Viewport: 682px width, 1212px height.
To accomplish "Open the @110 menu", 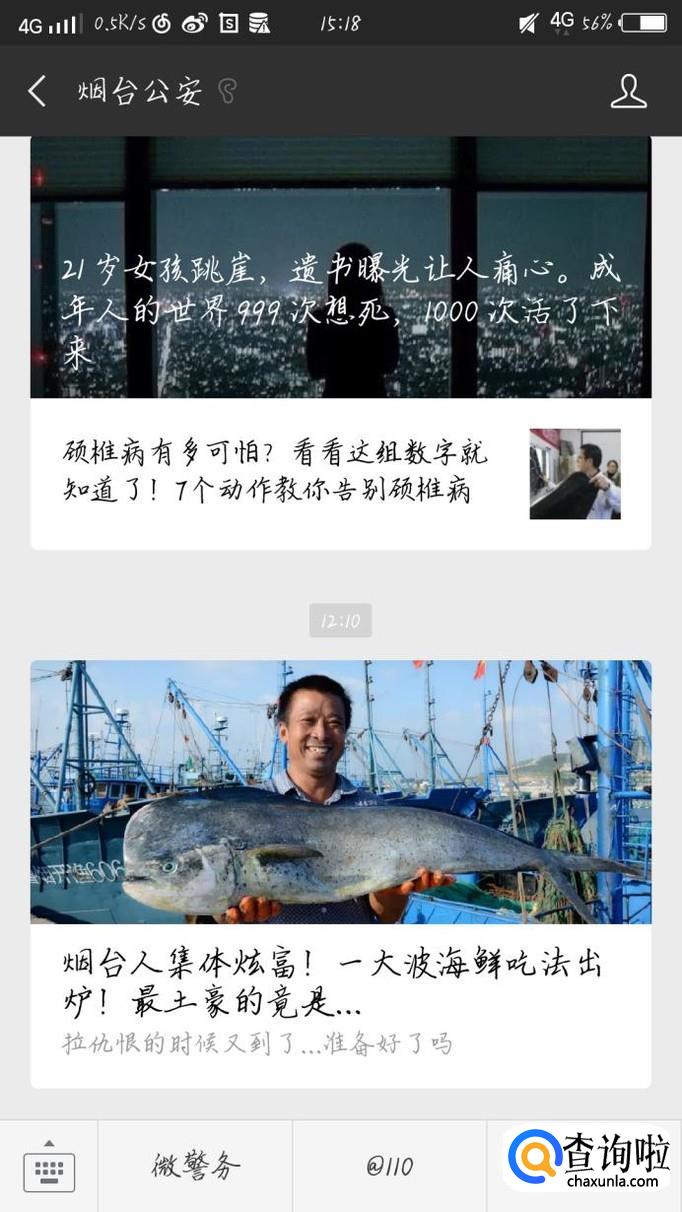I will tap(390, 1166).
